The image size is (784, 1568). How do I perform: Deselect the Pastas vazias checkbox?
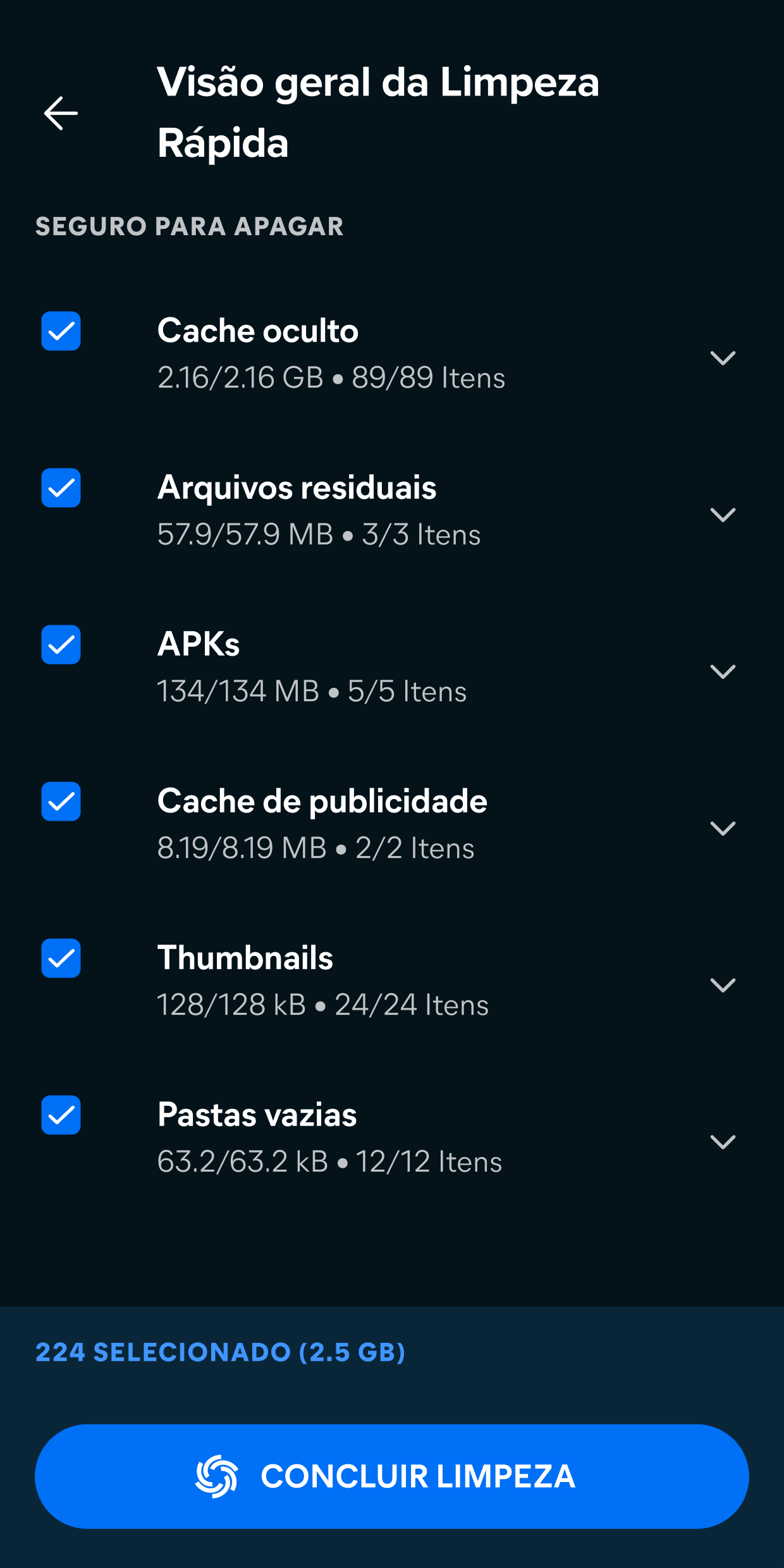[61, 1115]
